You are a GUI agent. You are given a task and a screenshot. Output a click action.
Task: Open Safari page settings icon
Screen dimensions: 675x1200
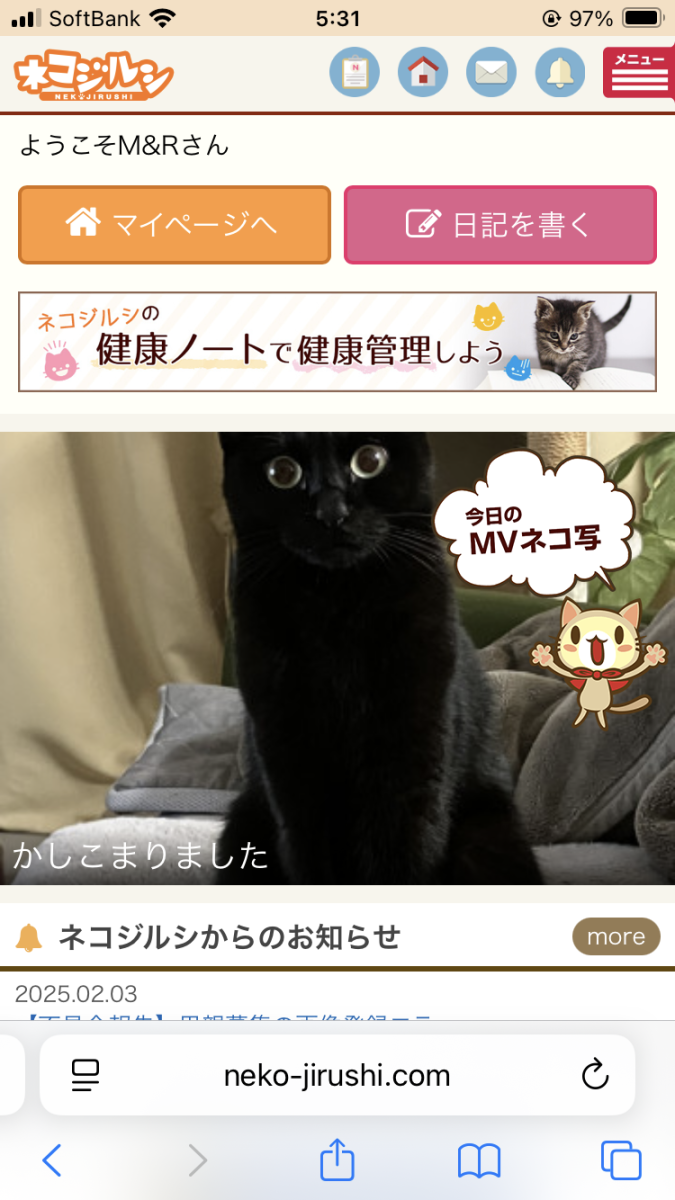point(86,1076)
